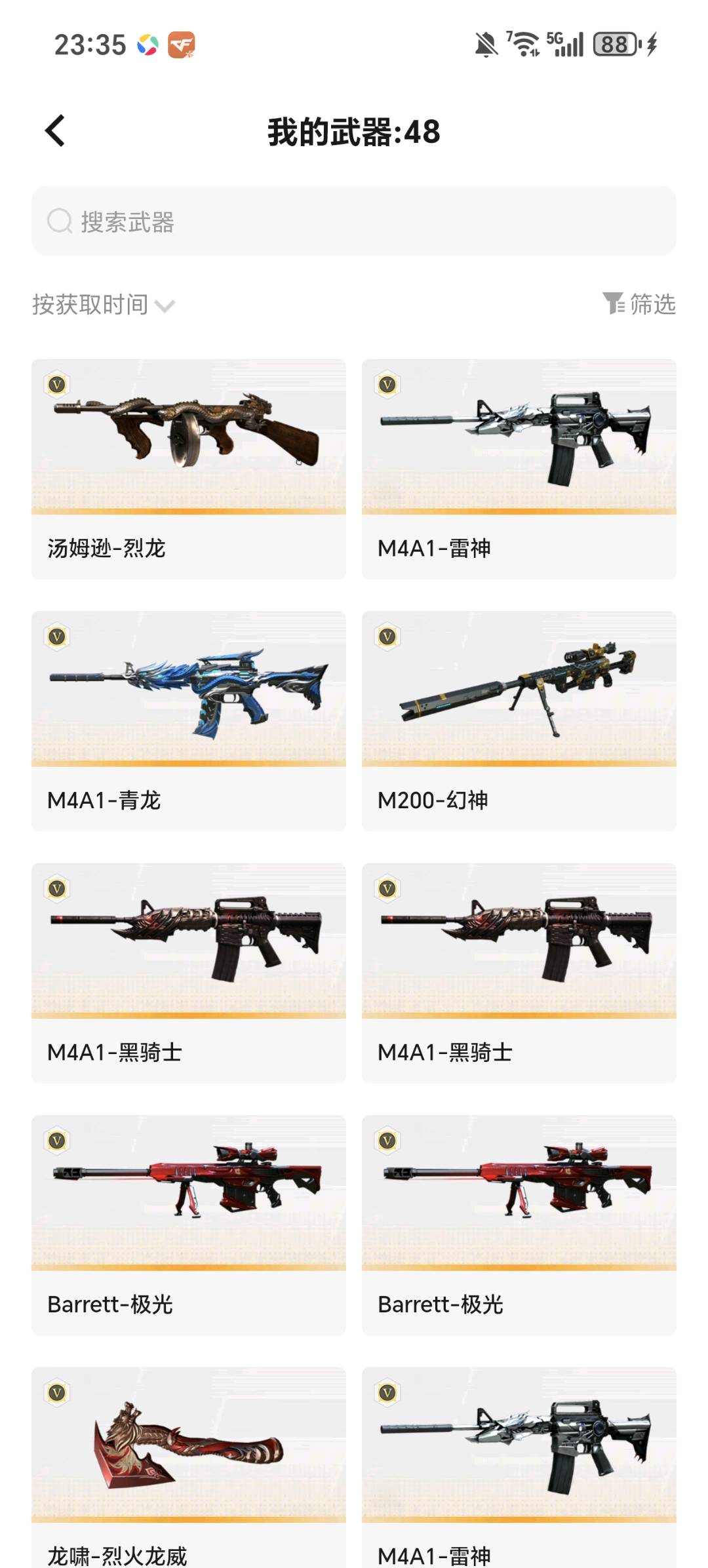
Task: Tap the 搜索武器 search field
Action: [354, 222]
